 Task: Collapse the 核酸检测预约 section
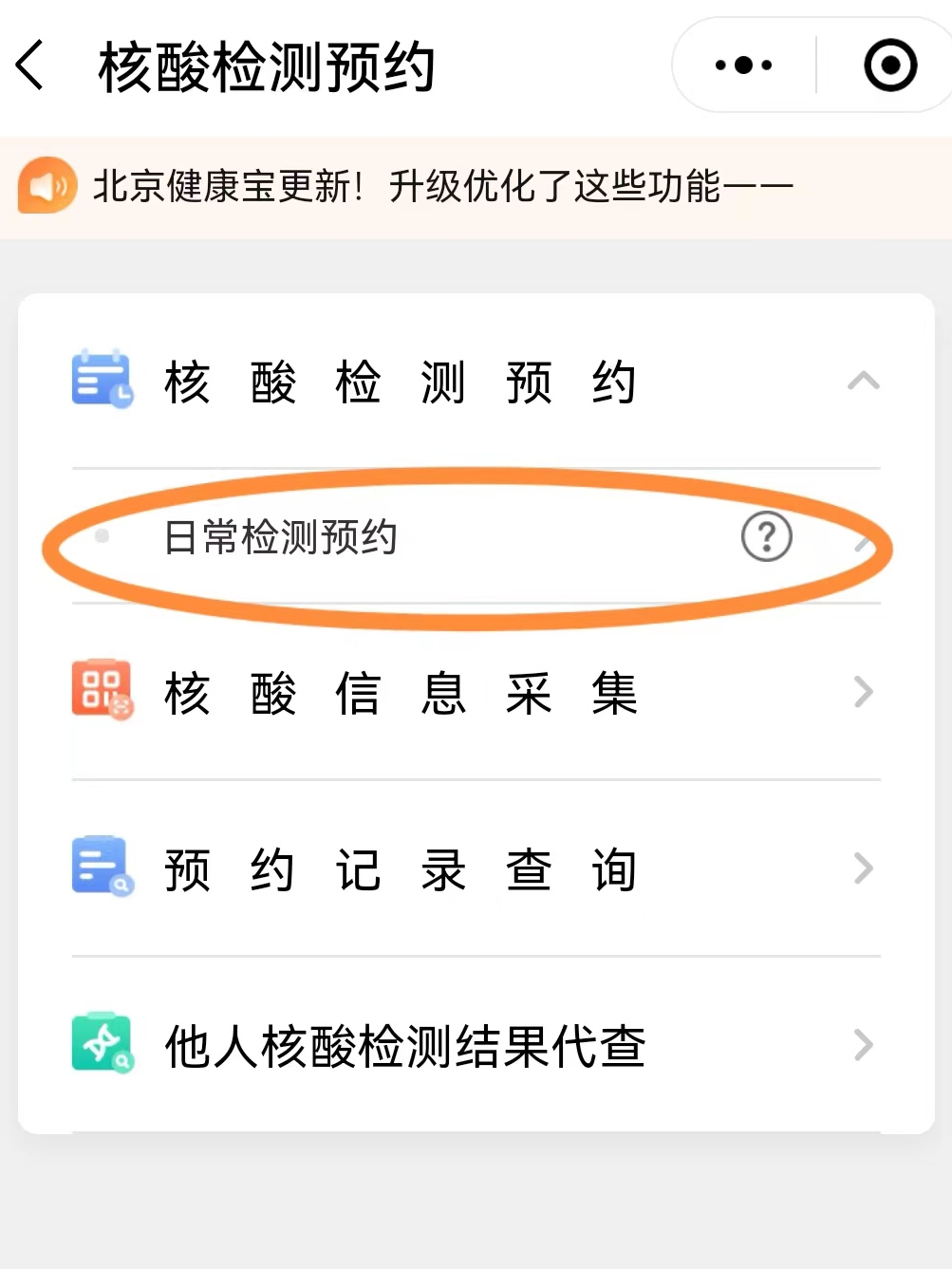(863, 382)
